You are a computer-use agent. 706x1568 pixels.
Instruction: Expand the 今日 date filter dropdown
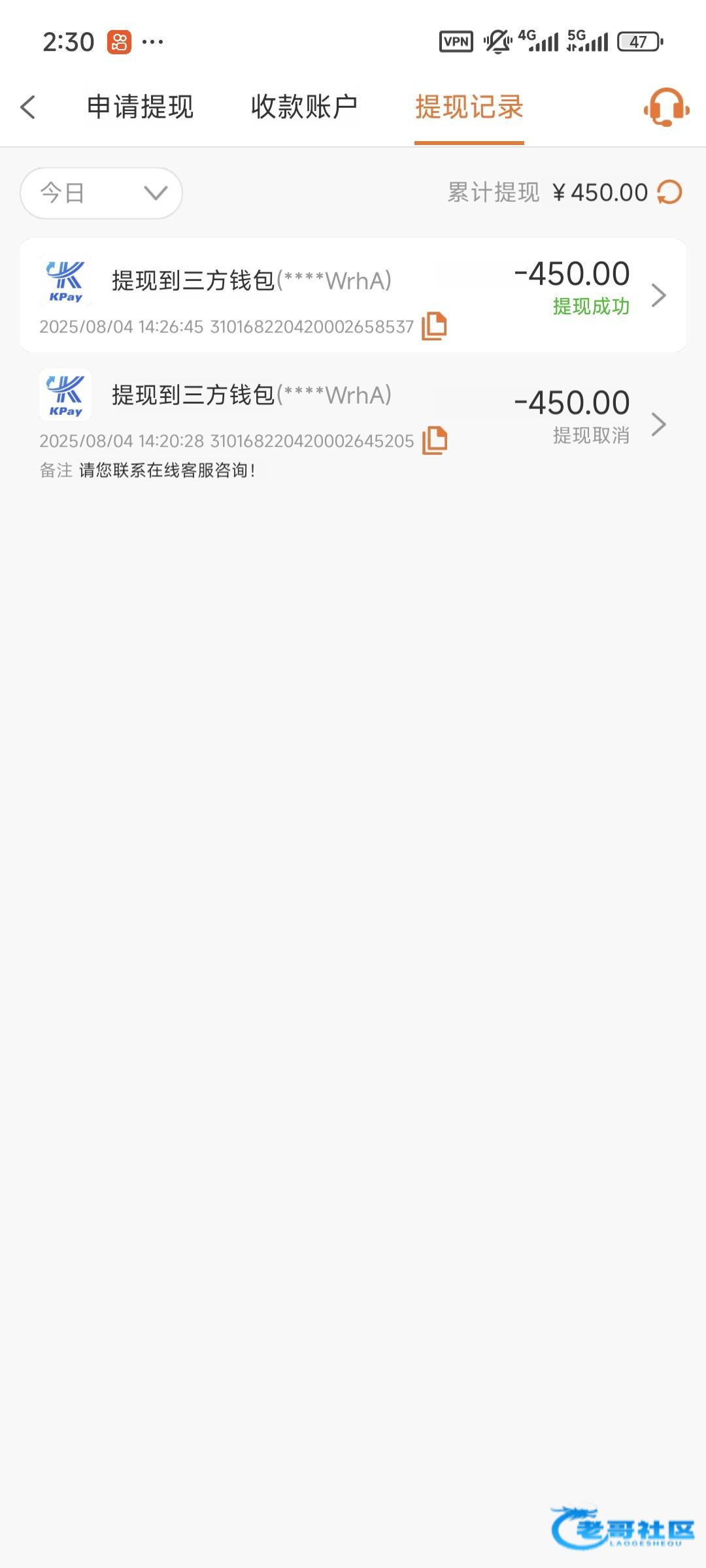pyautogui.click(x=101, y=193)
